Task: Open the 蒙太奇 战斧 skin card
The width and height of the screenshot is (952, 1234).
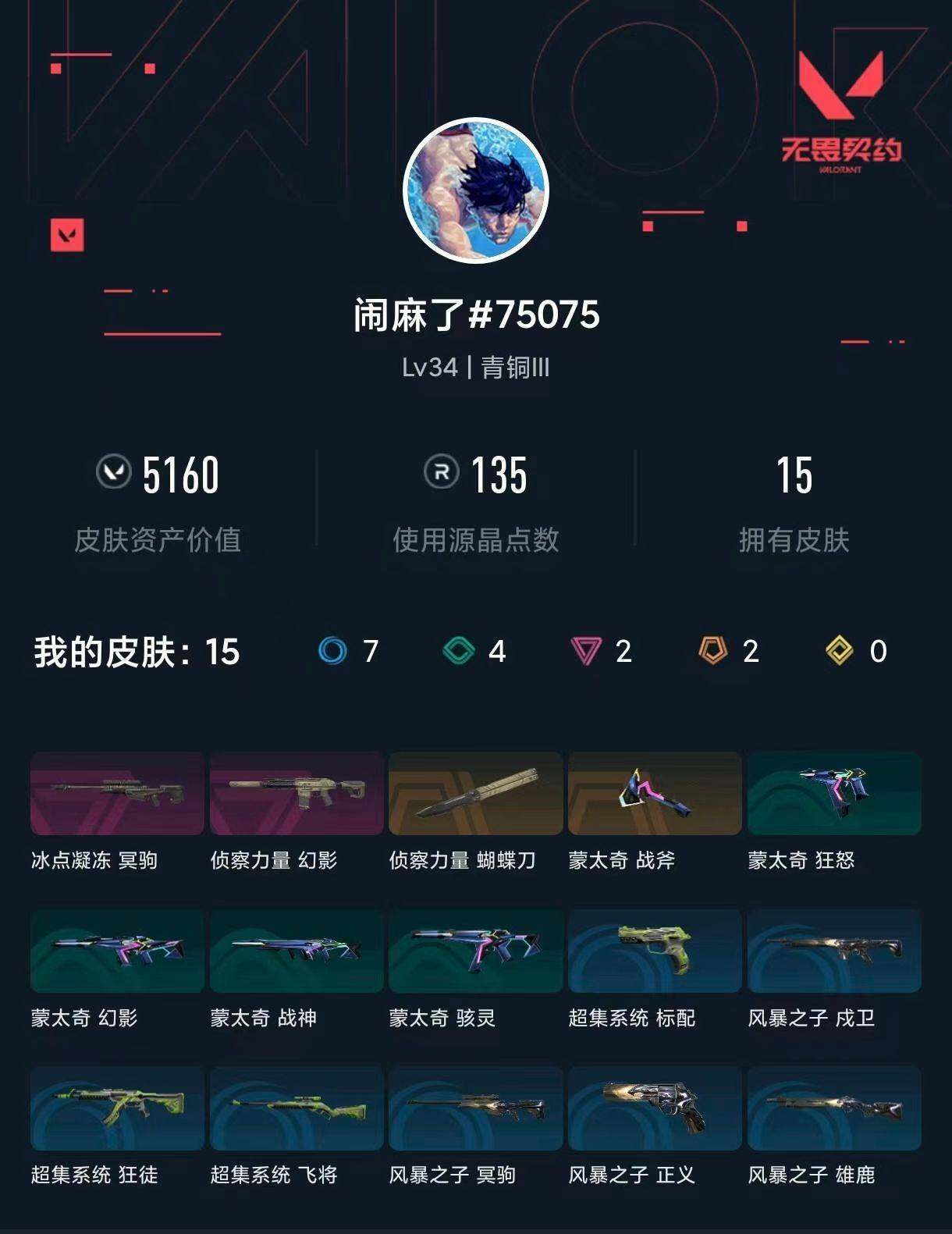Action: [655, 794]
